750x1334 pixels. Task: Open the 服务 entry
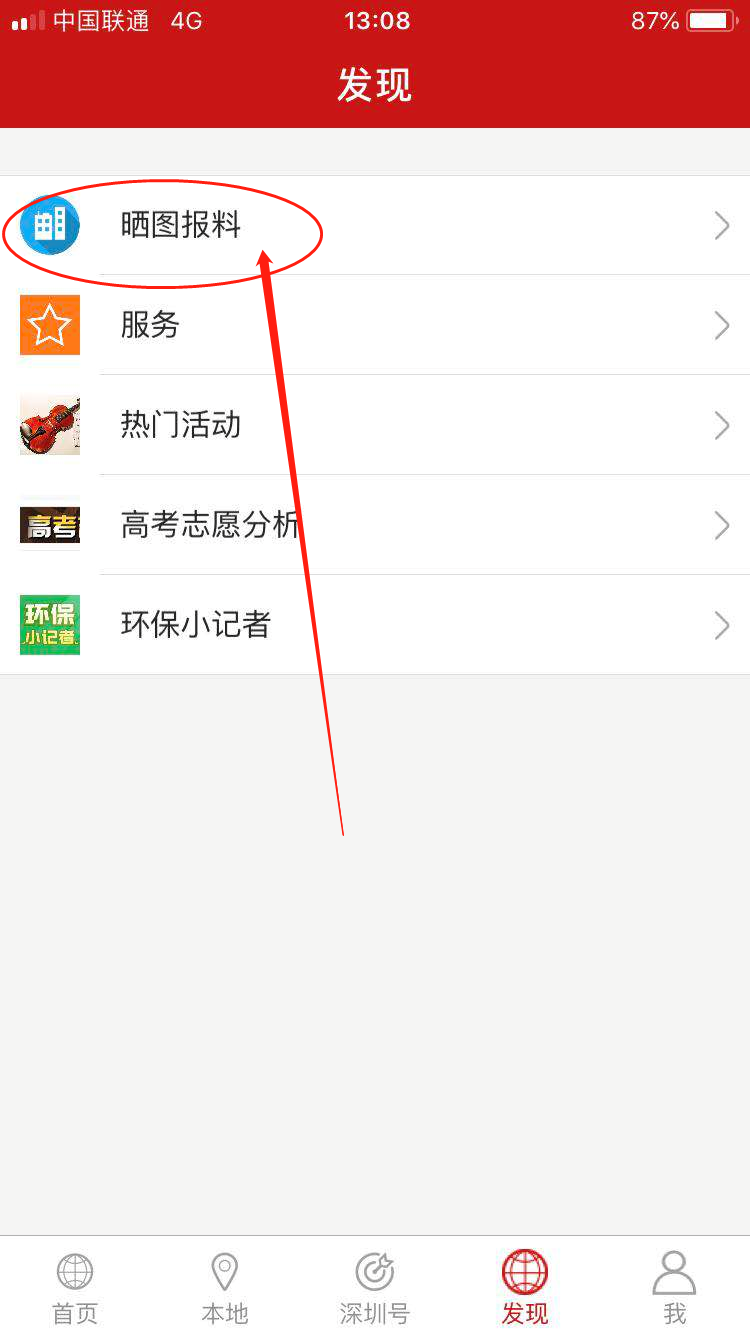(375, 325)
